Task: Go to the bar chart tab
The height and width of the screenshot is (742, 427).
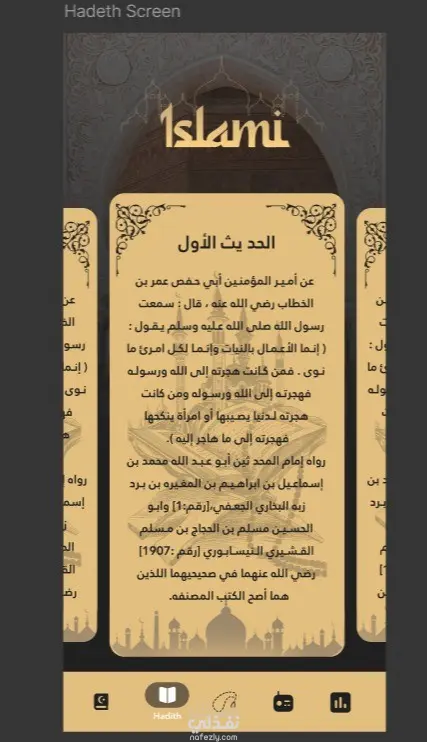Action: point(340,702)
